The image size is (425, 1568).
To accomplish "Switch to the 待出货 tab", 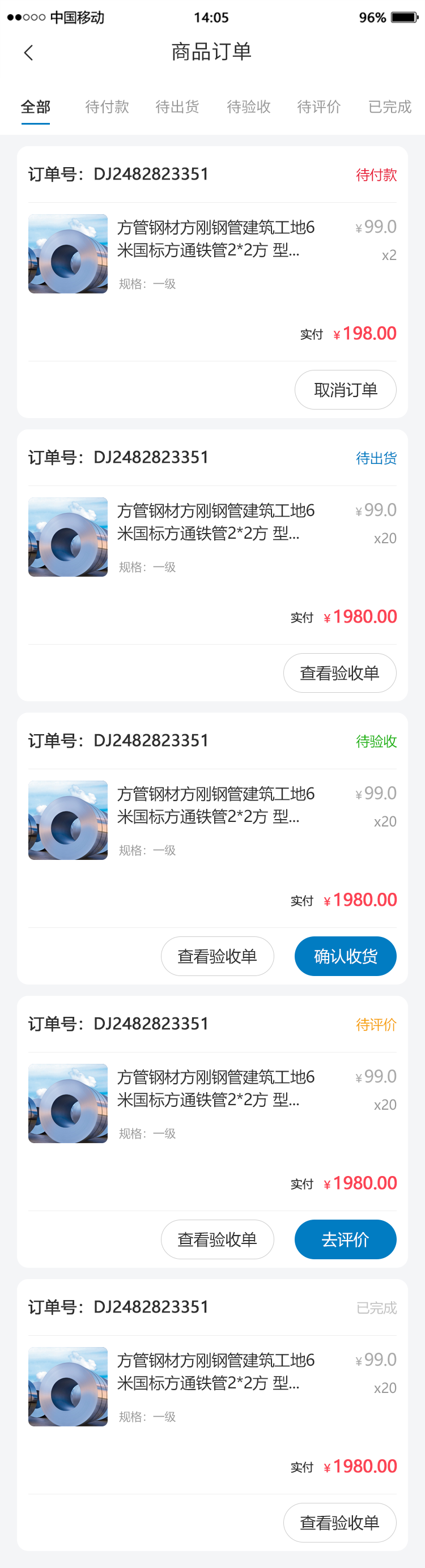I will tap(177, 107).
